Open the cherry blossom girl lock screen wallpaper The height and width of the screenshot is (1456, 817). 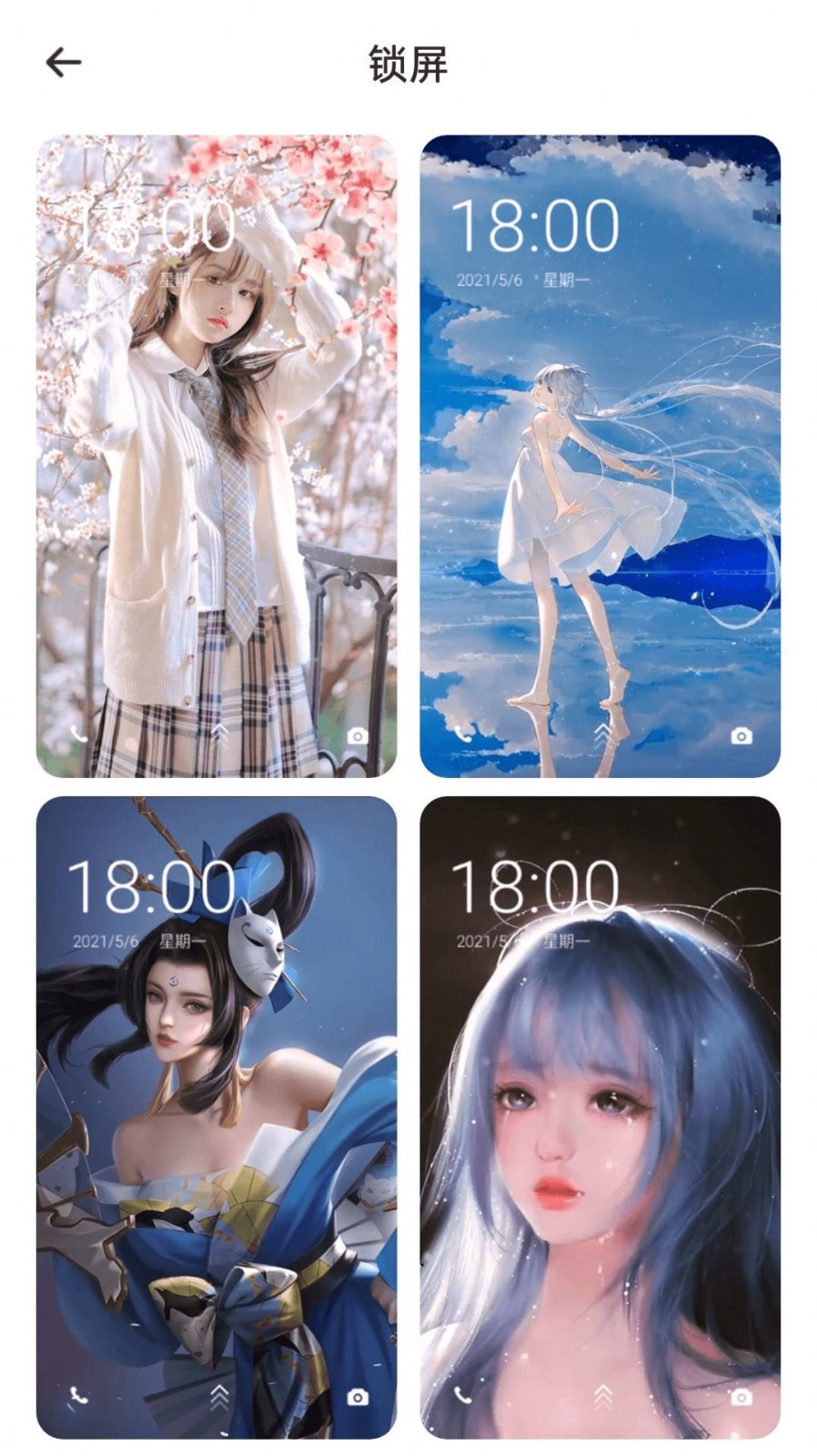[217, 456]
